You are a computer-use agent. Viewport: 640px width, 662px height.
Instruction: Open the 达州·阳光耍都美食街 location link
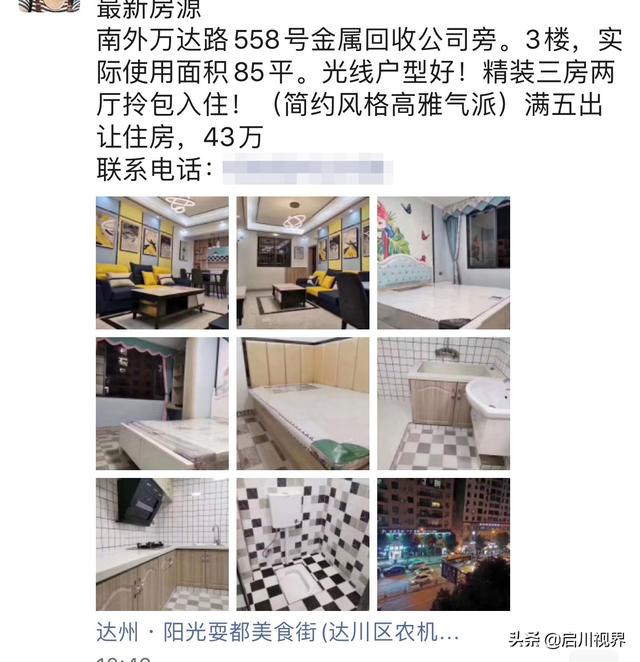click(x=278, y=633)
